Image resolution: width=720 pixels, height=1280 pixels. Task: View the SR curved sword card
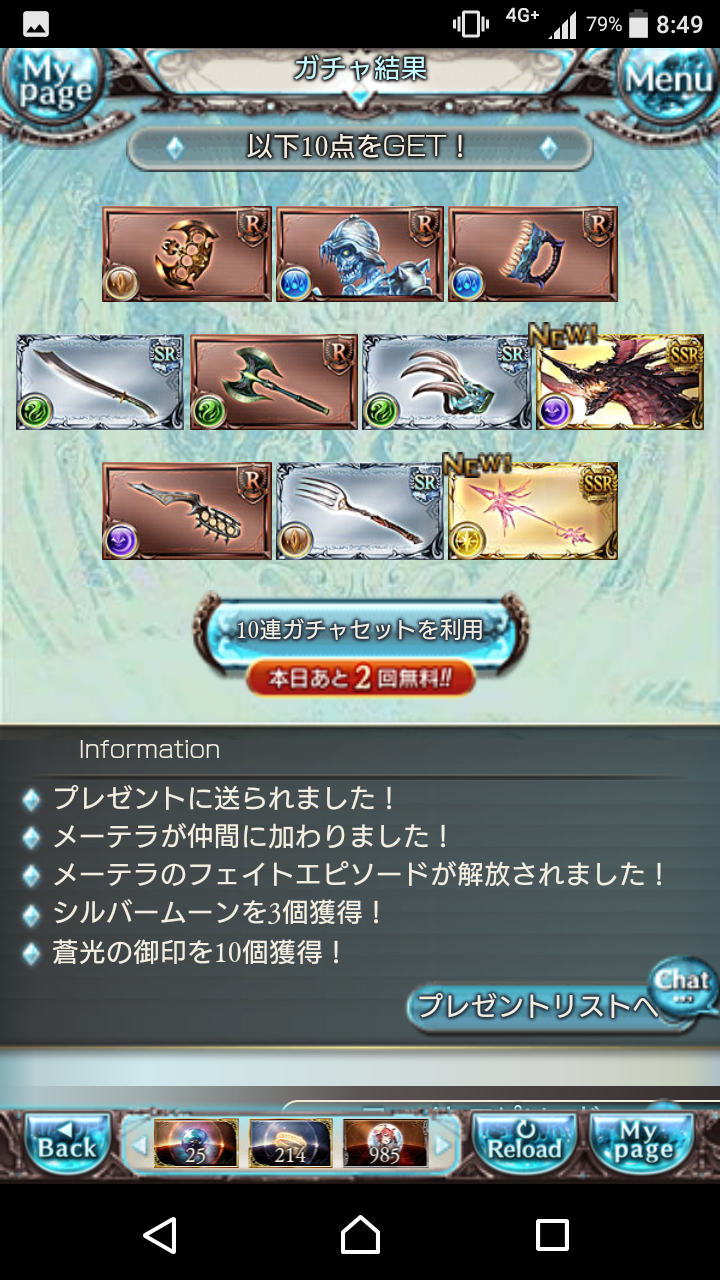pos(100,382)
